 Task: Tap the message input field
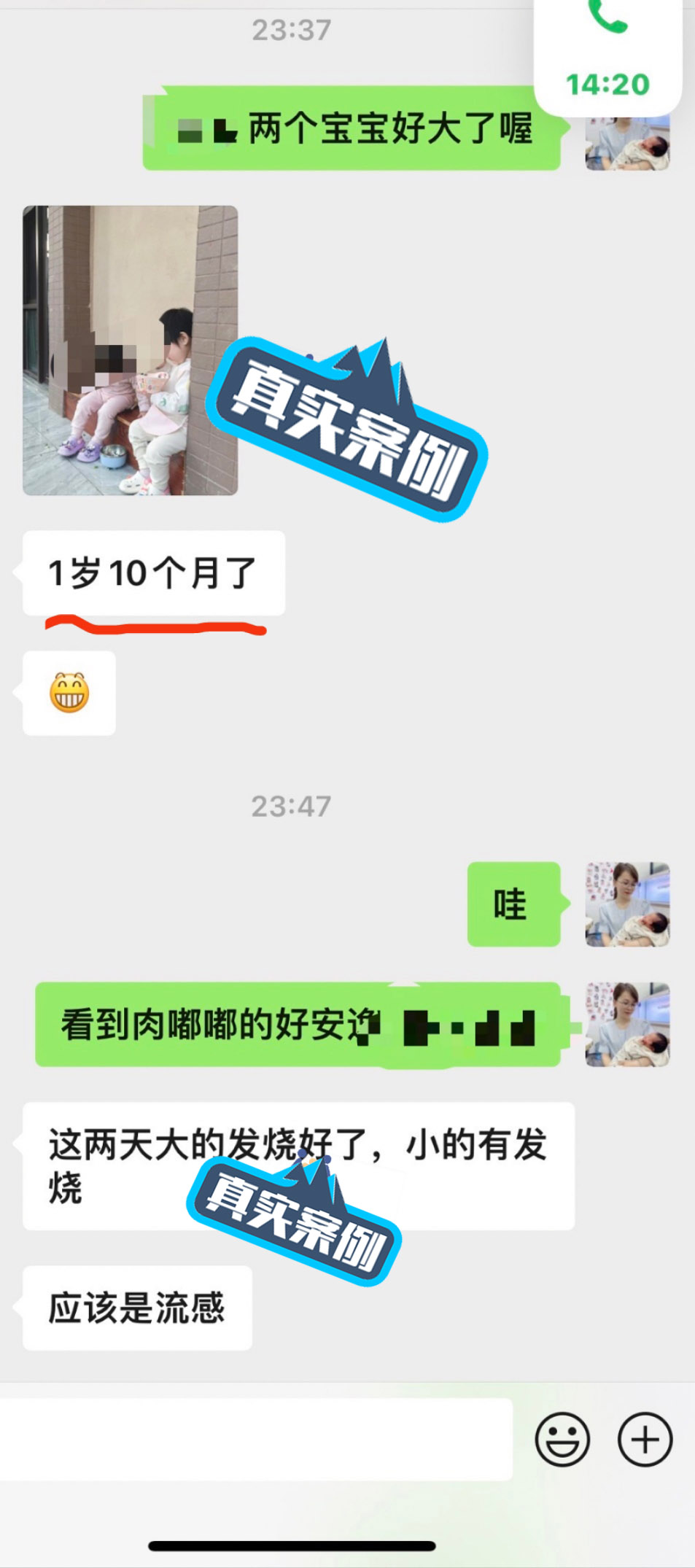point(255,1439)
